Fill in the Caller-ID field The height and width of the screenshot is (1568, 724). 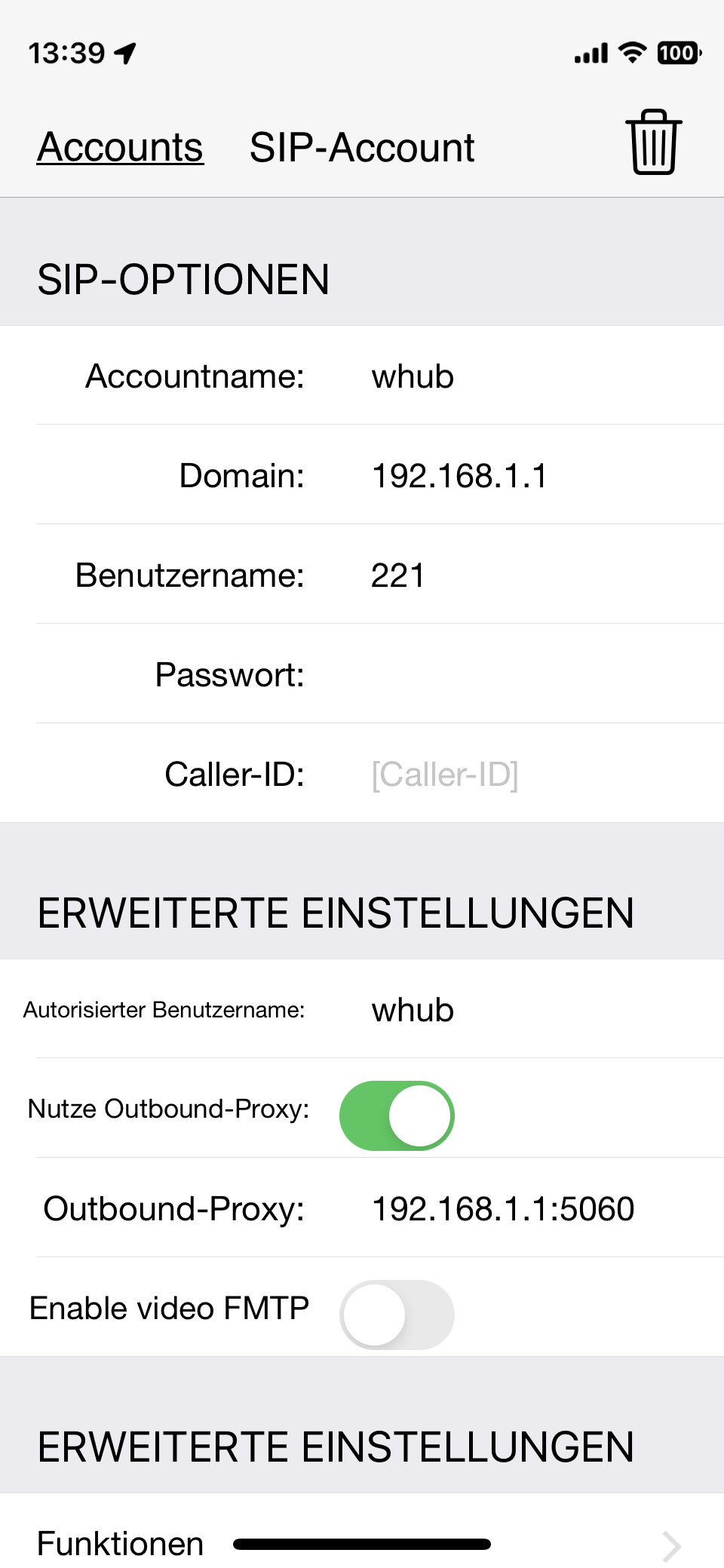(x=528, y=775)
